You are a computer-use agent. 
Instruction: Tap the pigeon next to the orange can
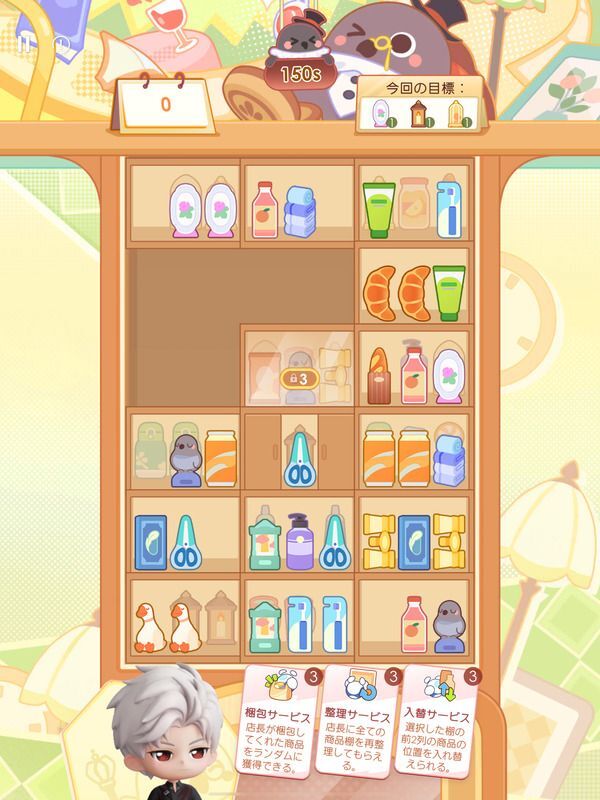pos(184,460)
